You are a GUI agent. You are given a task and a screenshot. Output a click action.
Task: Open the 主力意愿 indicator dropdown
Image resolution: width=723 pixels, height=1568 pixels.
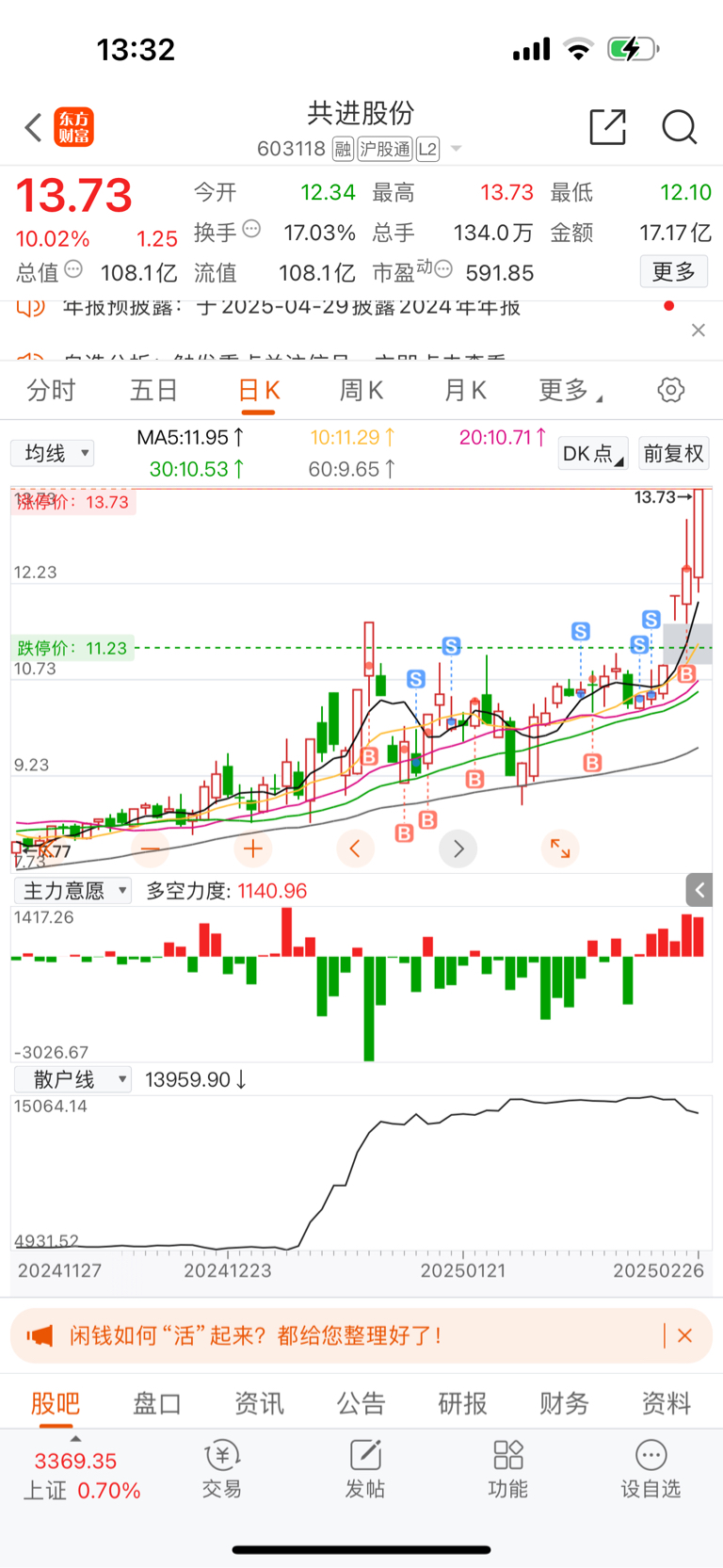coord(73,890)
